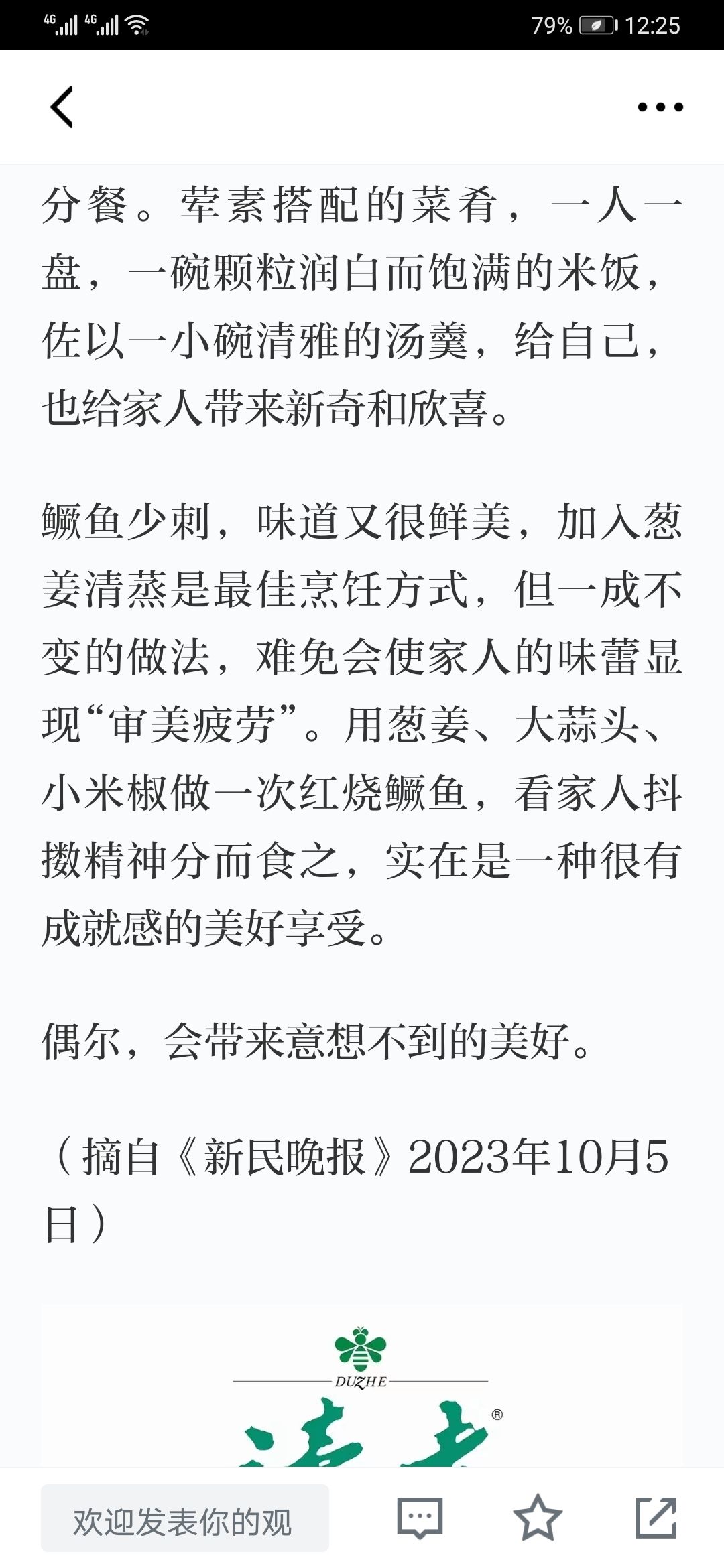Screen dimensions: 724x1568
Task: Tap the comment field 欢迎发表你的观
Action: pos(185,1518)
